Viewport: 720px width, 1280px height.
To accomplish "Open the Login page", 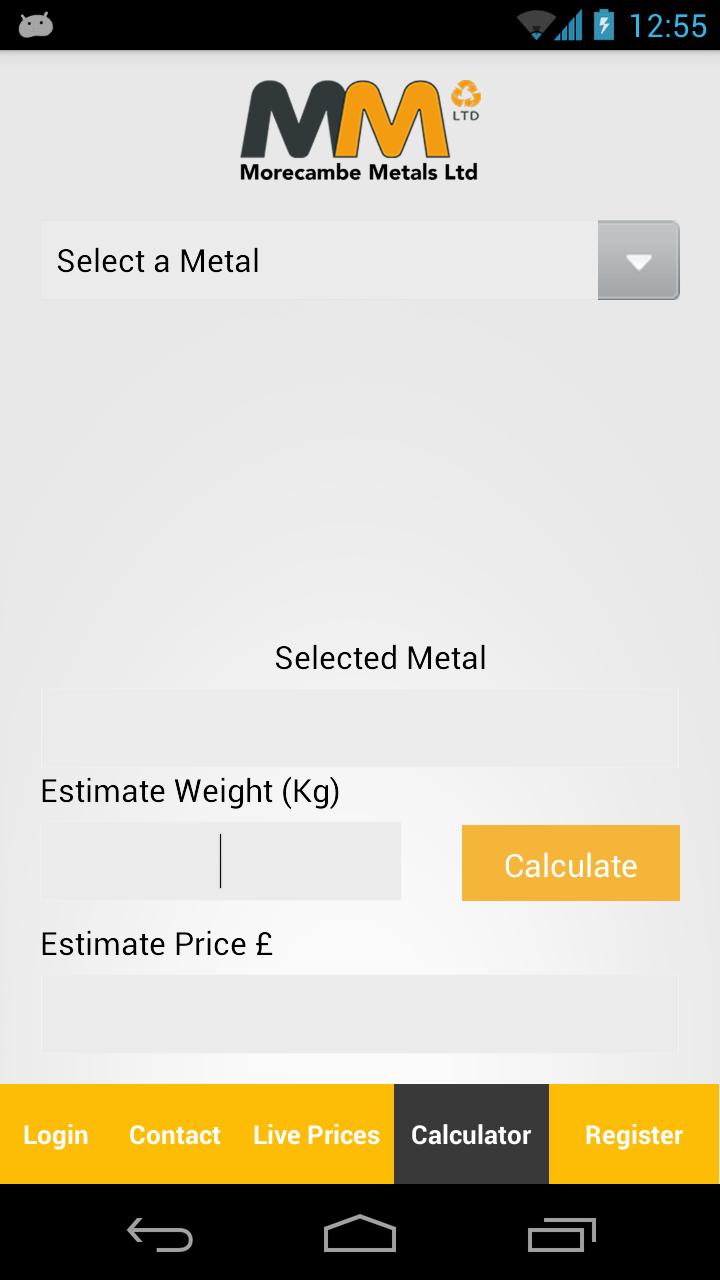I will point(56,1134).
